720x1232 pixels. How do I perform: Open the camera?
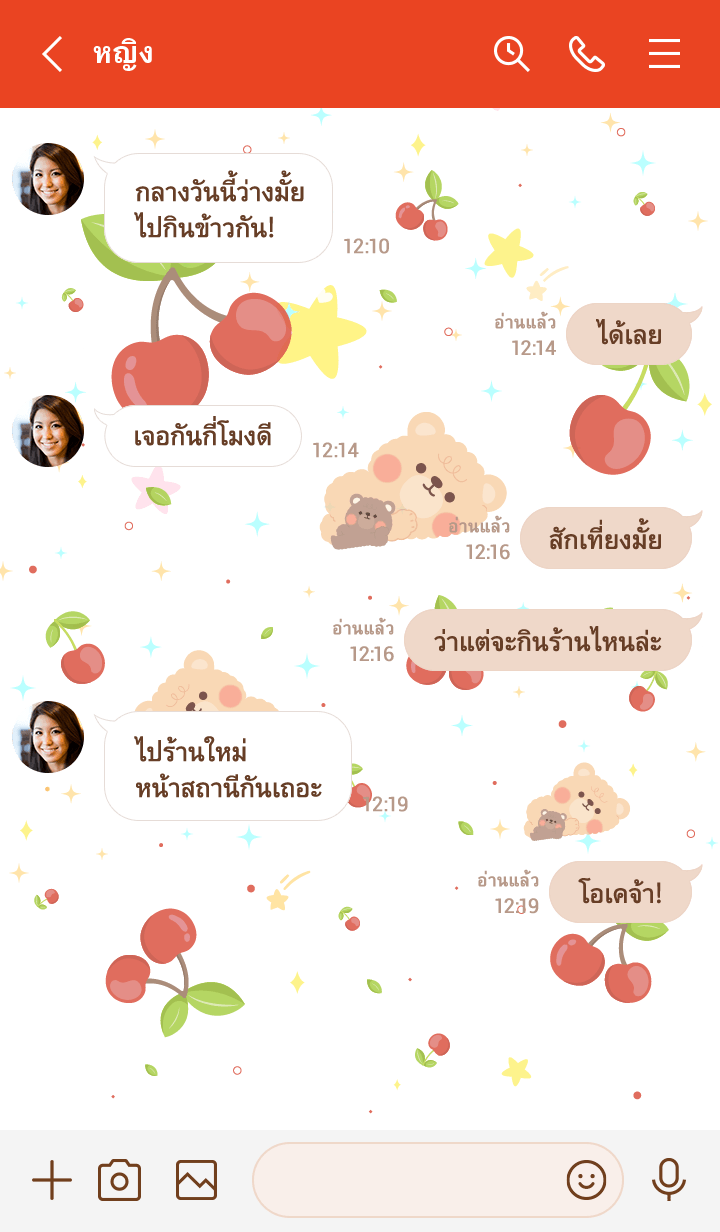119,1181
